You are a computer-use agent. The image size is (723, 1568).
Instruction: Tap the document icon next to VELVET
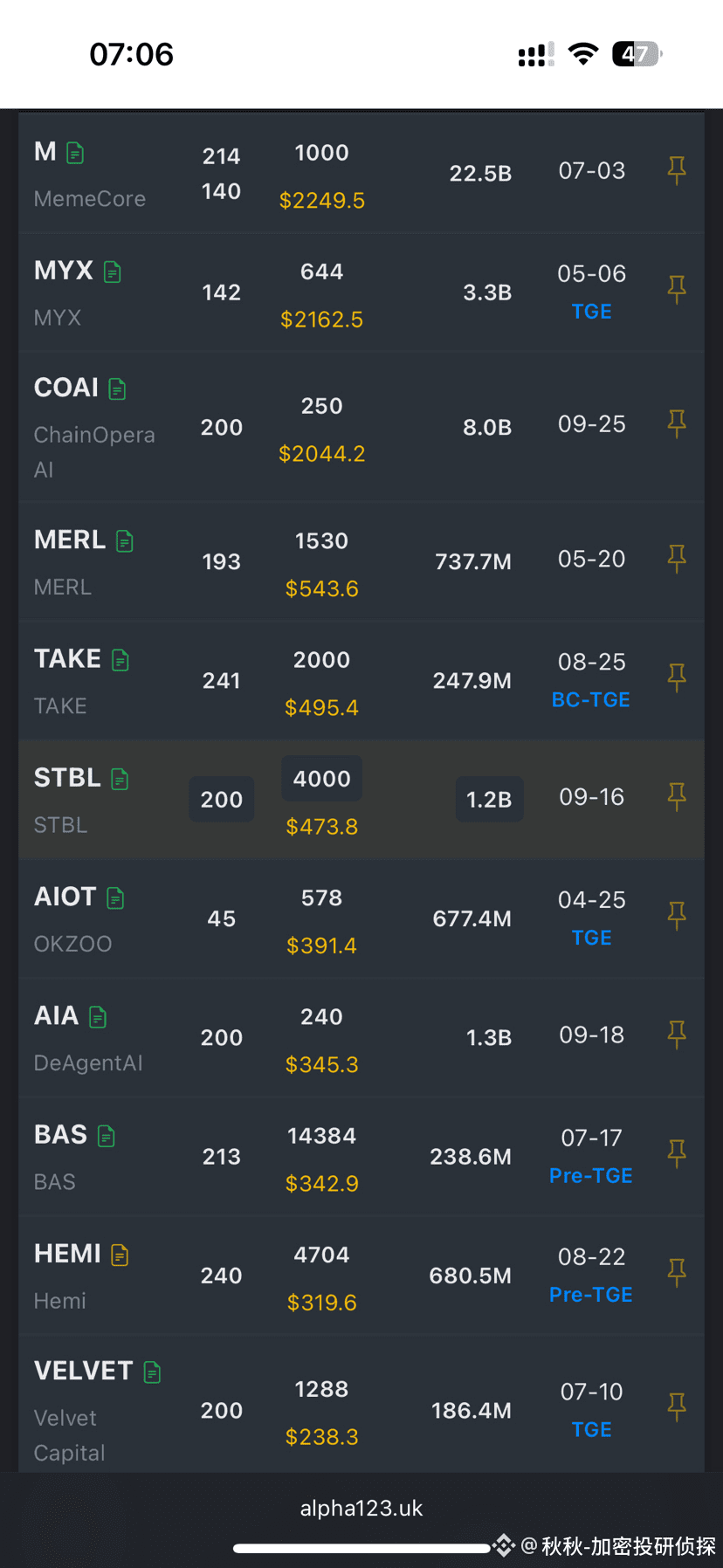(152, 1372)
